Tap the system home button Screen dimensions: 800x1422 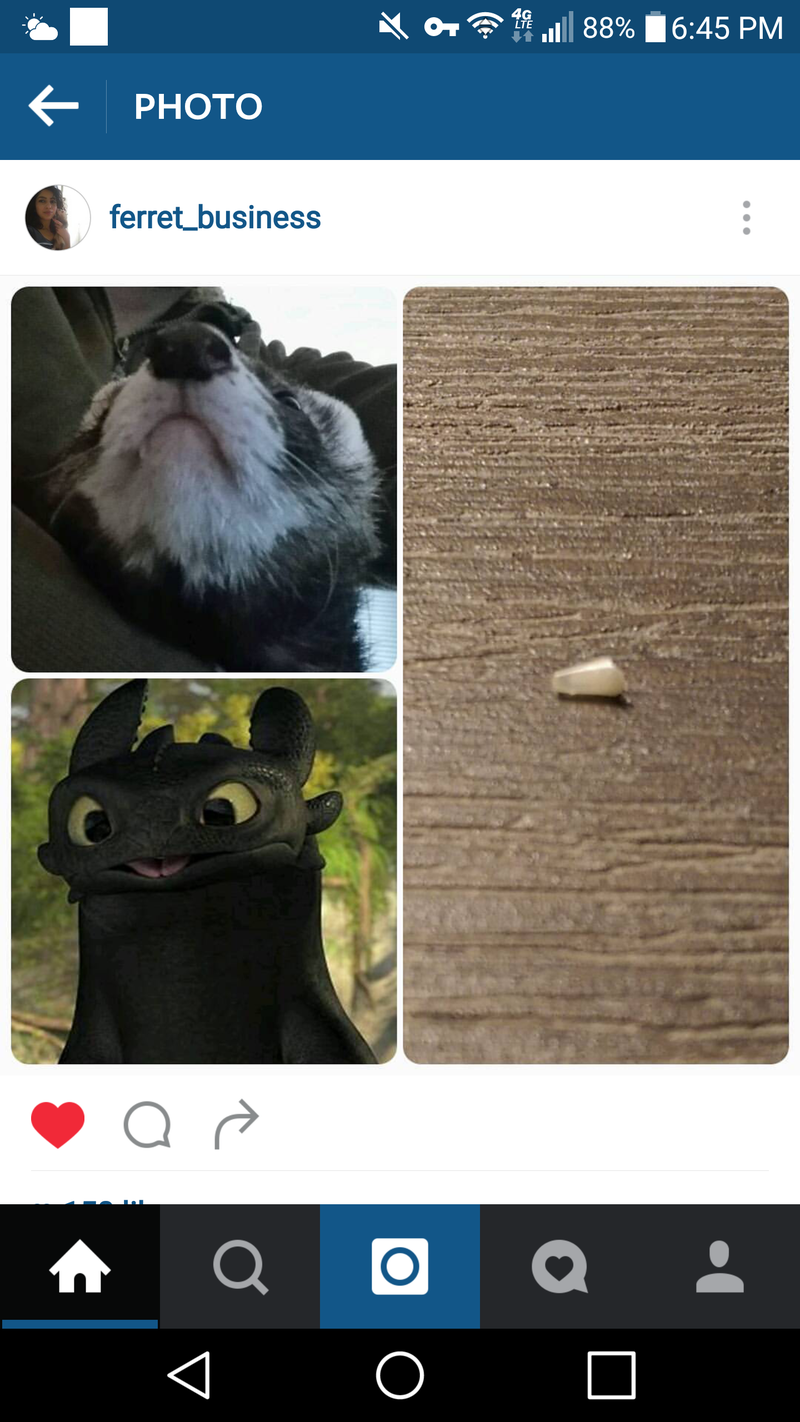tap(400, 1376)
